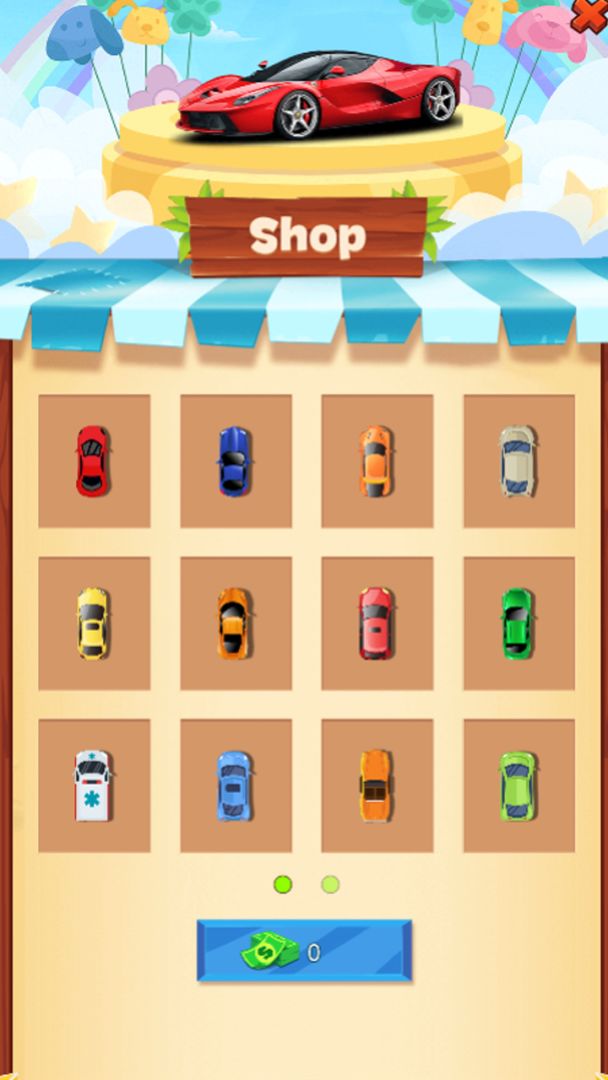
Task: Select the dark green car tile
Action: (518, 623)
